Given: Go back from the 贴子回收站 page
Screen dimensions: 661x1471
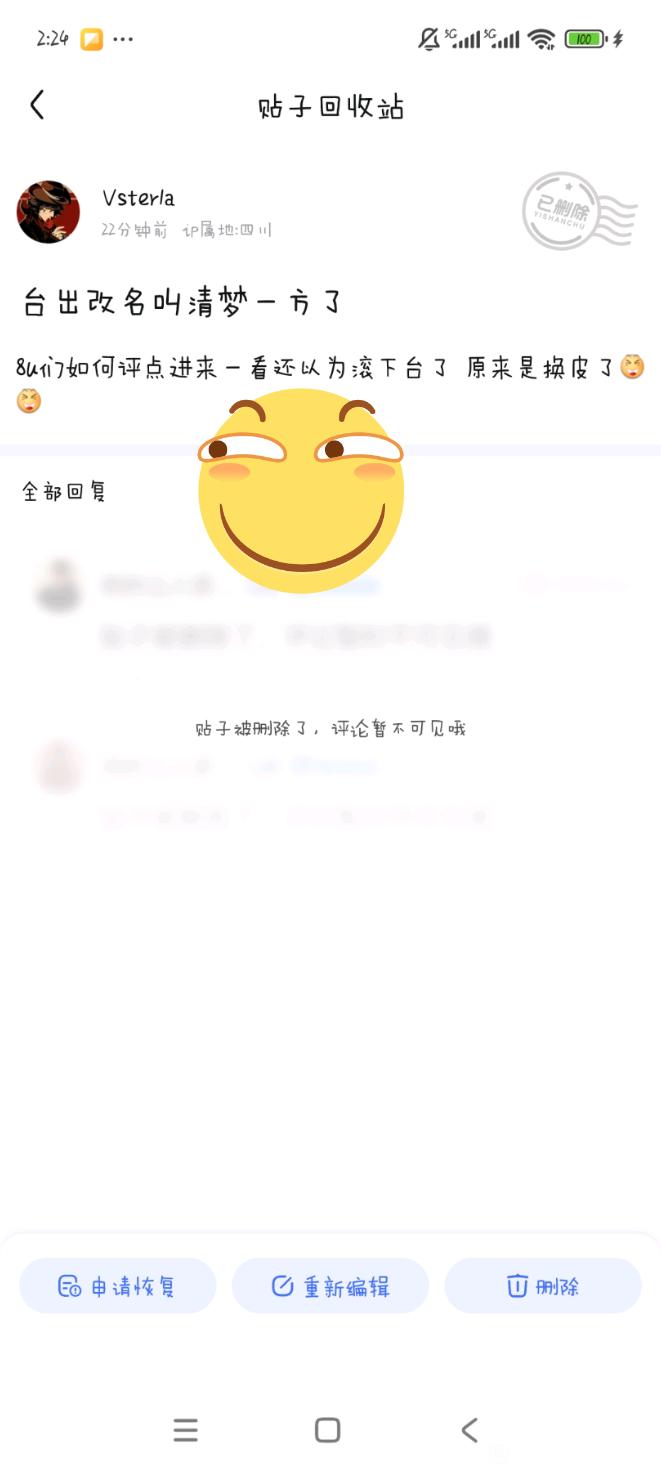Looking at the screenshot, I should 38,105.
